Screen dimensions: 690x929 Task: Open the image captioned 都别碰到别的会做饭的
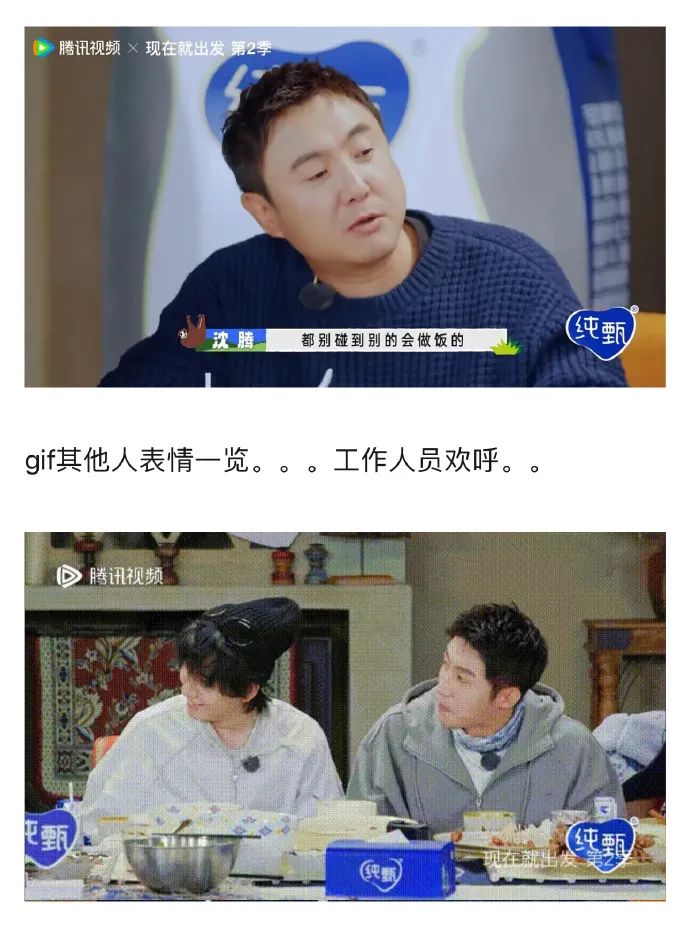pos(345,207)
